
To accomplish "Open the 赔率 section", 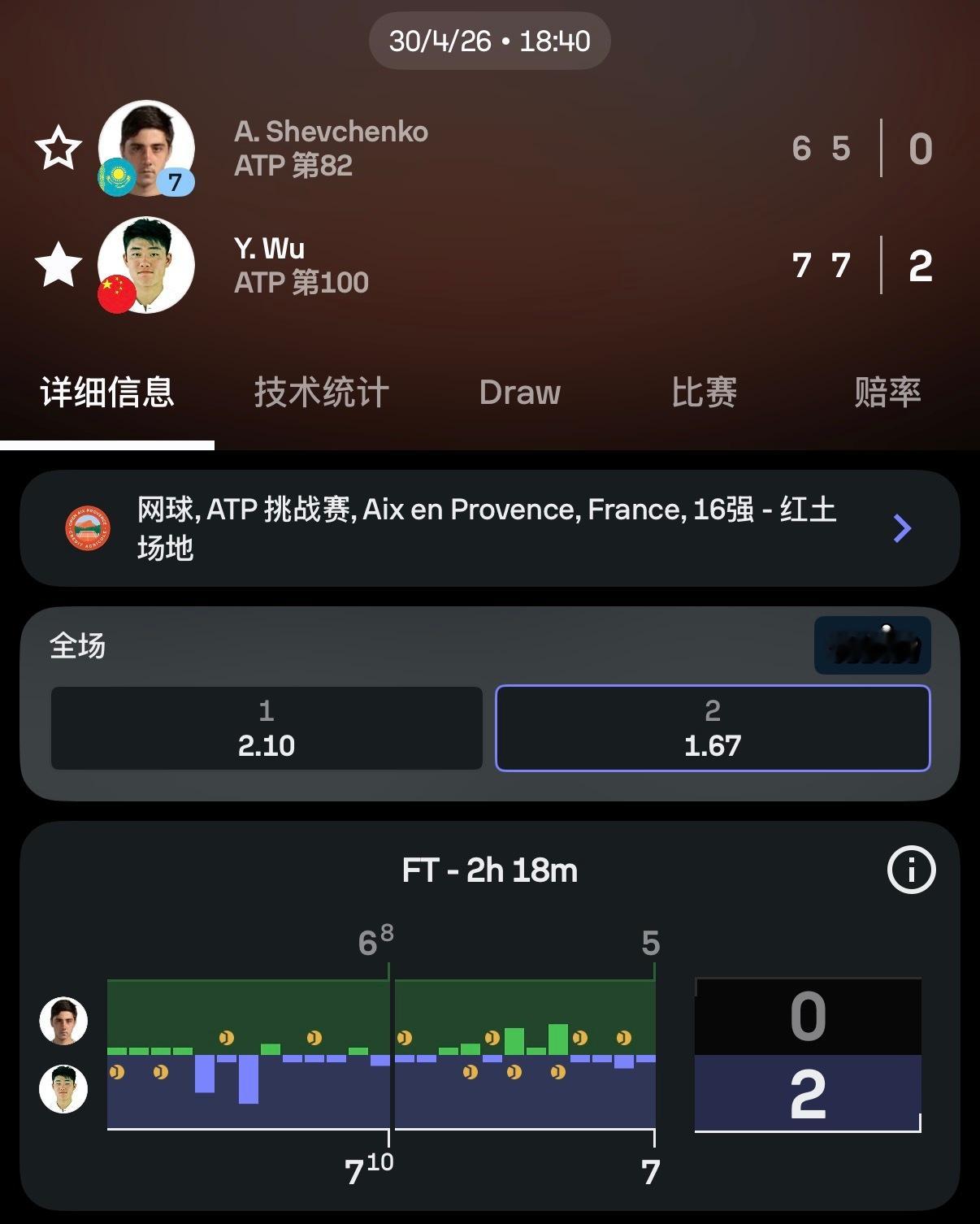I will coord(887,393).
